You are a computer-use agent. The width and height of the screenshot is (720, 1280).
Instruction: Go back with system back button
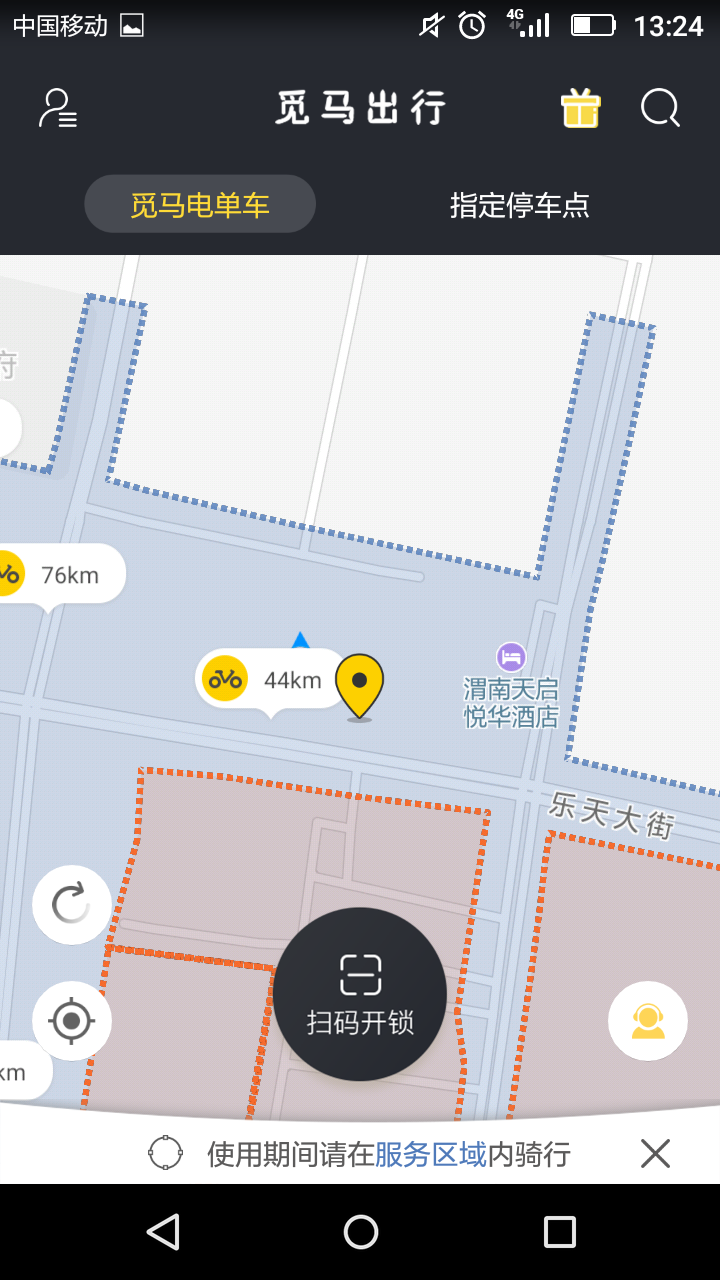pyautogui.click(x=163, y=1232)
